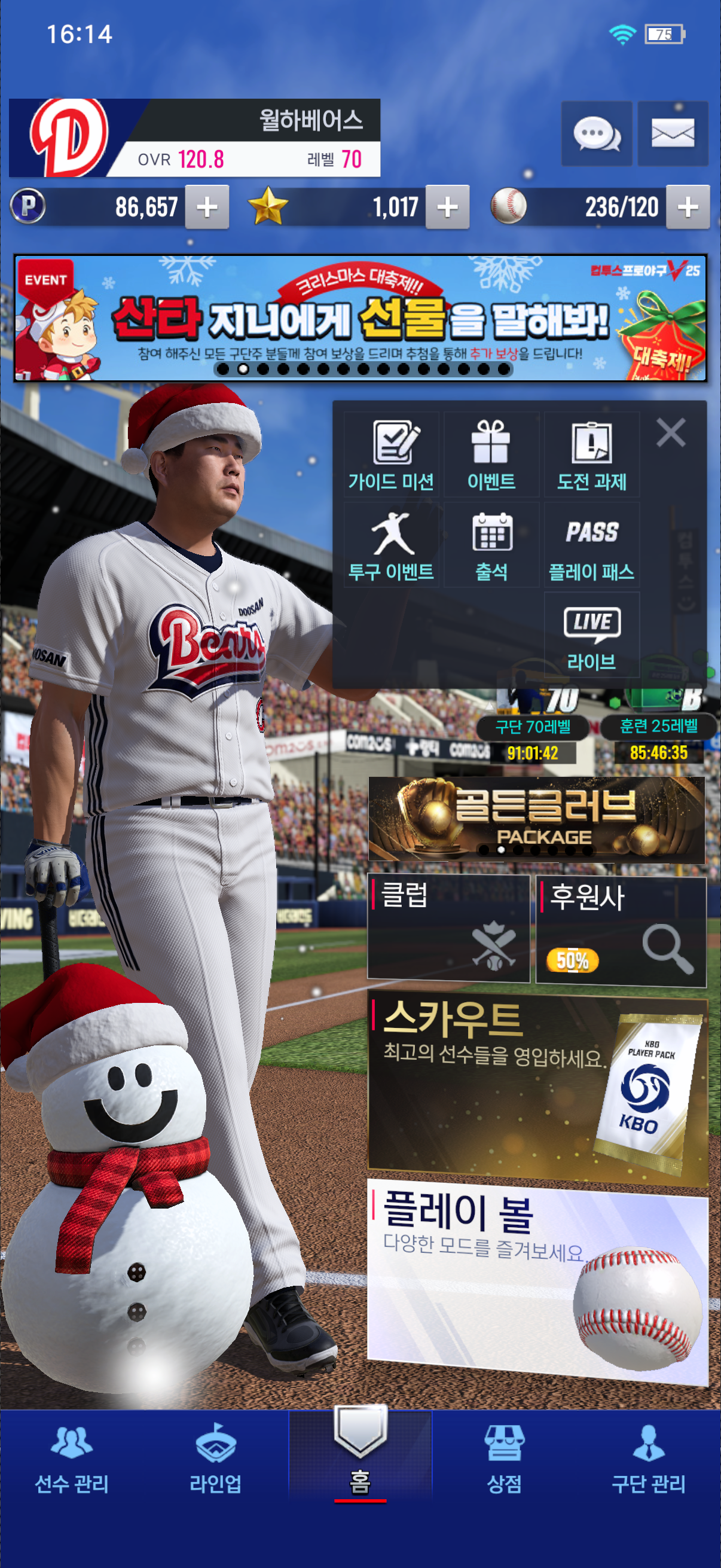Refill baseballs with the plus button
The width and height of the screenshot is (721, 1568).
pyautogui.click(x=688, y=208)
